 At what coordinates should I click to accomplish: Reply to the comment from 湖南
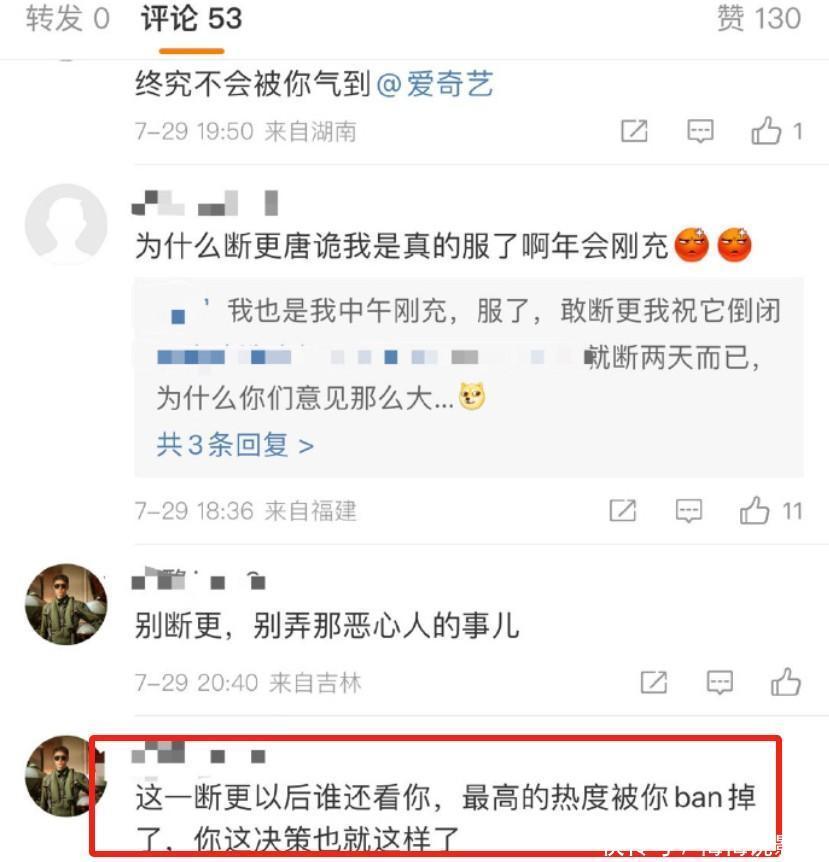tap(700, 131)
